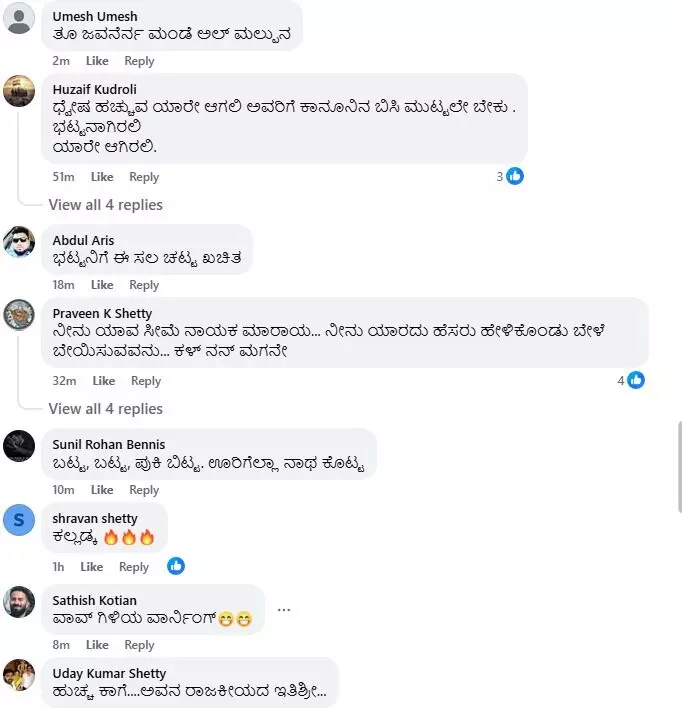The height and width of the screenshot is (708, 682).
Task: Like Huzaif Kudroli's comment
Action: point(102,177)
